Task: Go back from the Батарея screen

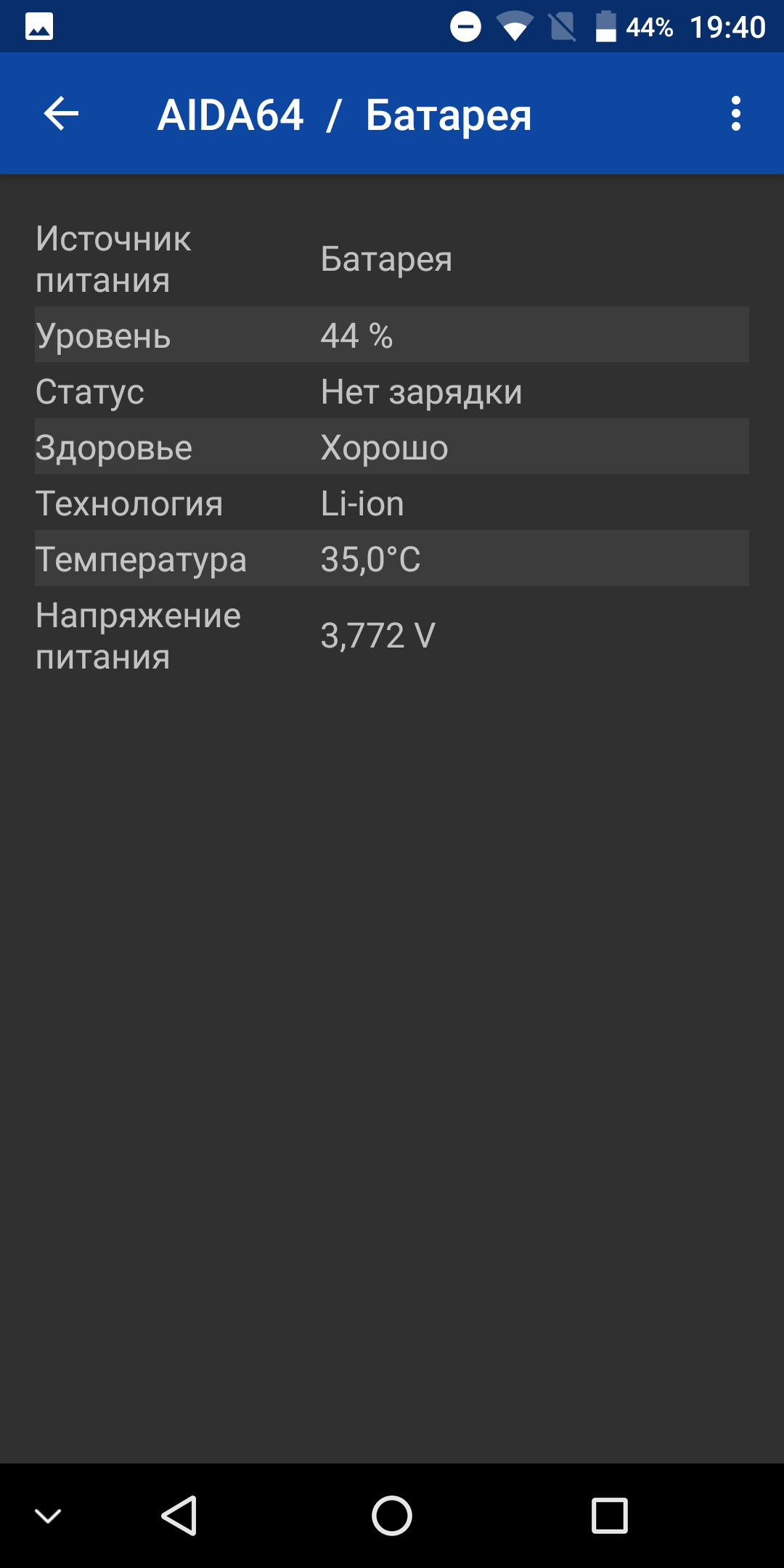Action: pos(61,114)
